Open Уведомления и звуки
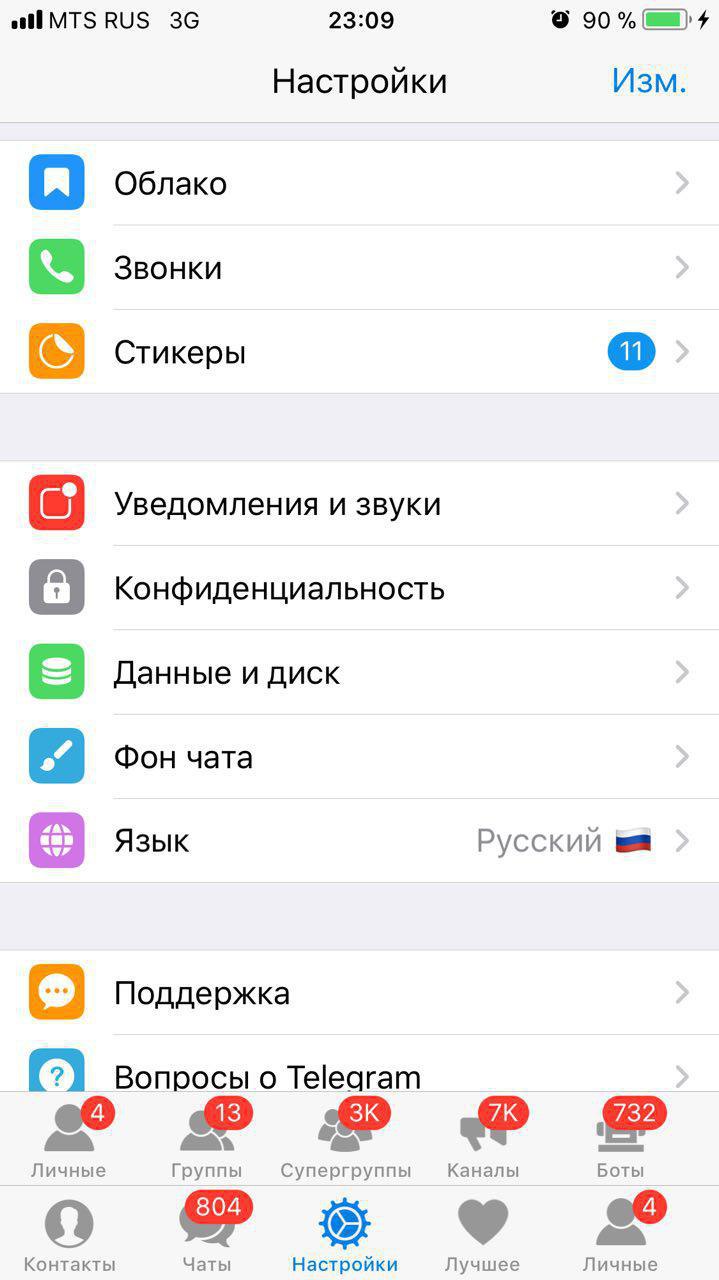This screenshot has height=1280, width=719. point(360,503)
